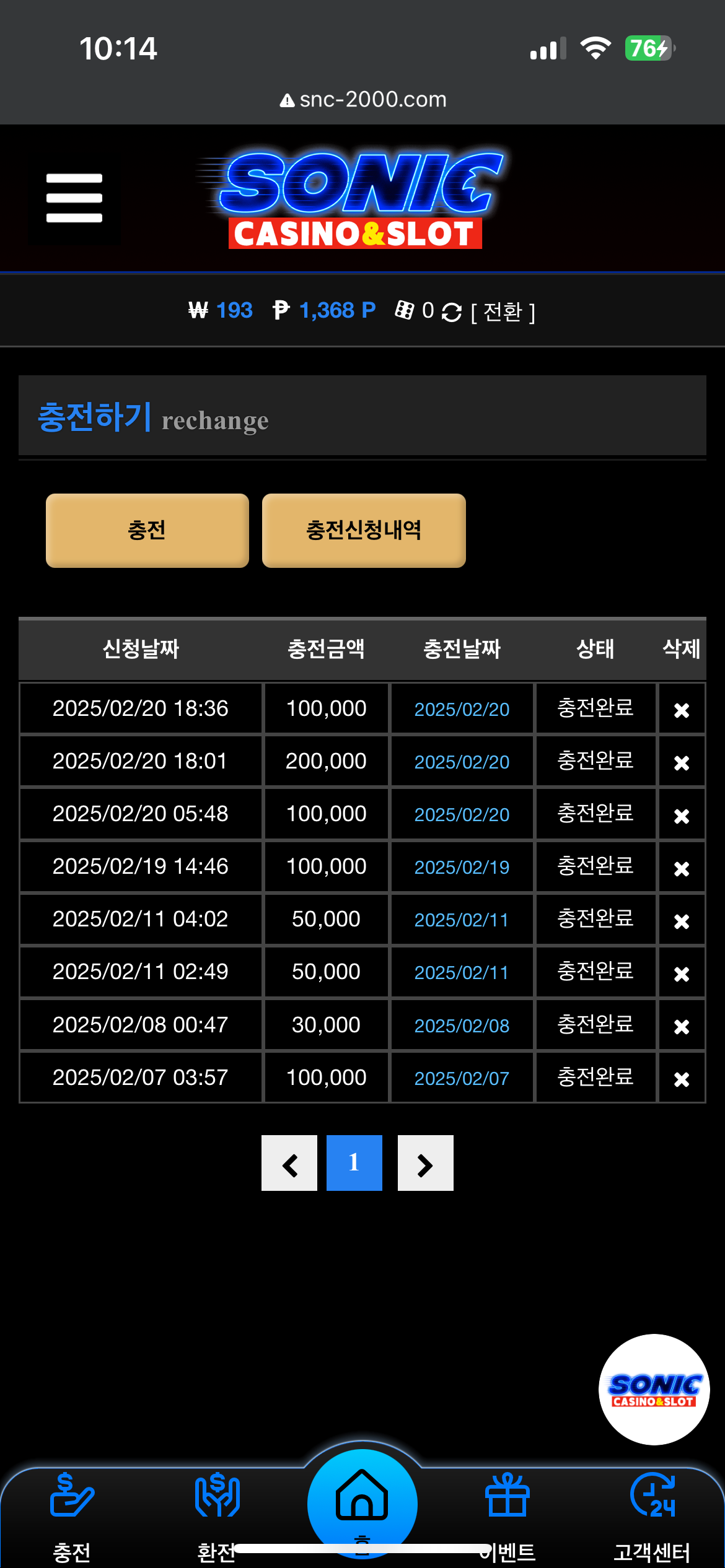Remove the 2025/02/08 00:47 entry
The height and width of the screenshot is (1568, 725).
(682, 1027)
